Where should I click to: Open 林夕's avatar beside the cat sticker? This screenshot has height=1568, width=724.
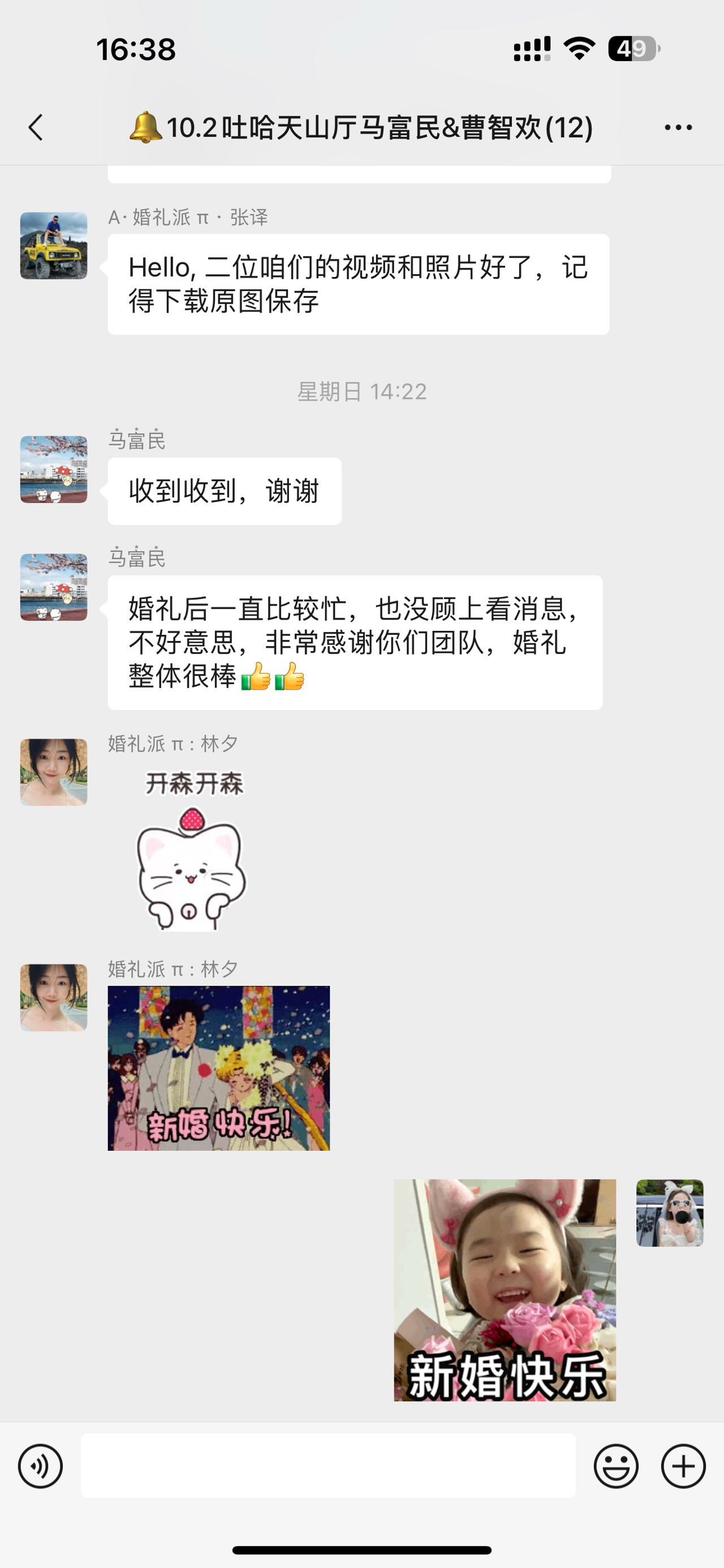pyautogui.click(x=54, y=772)
